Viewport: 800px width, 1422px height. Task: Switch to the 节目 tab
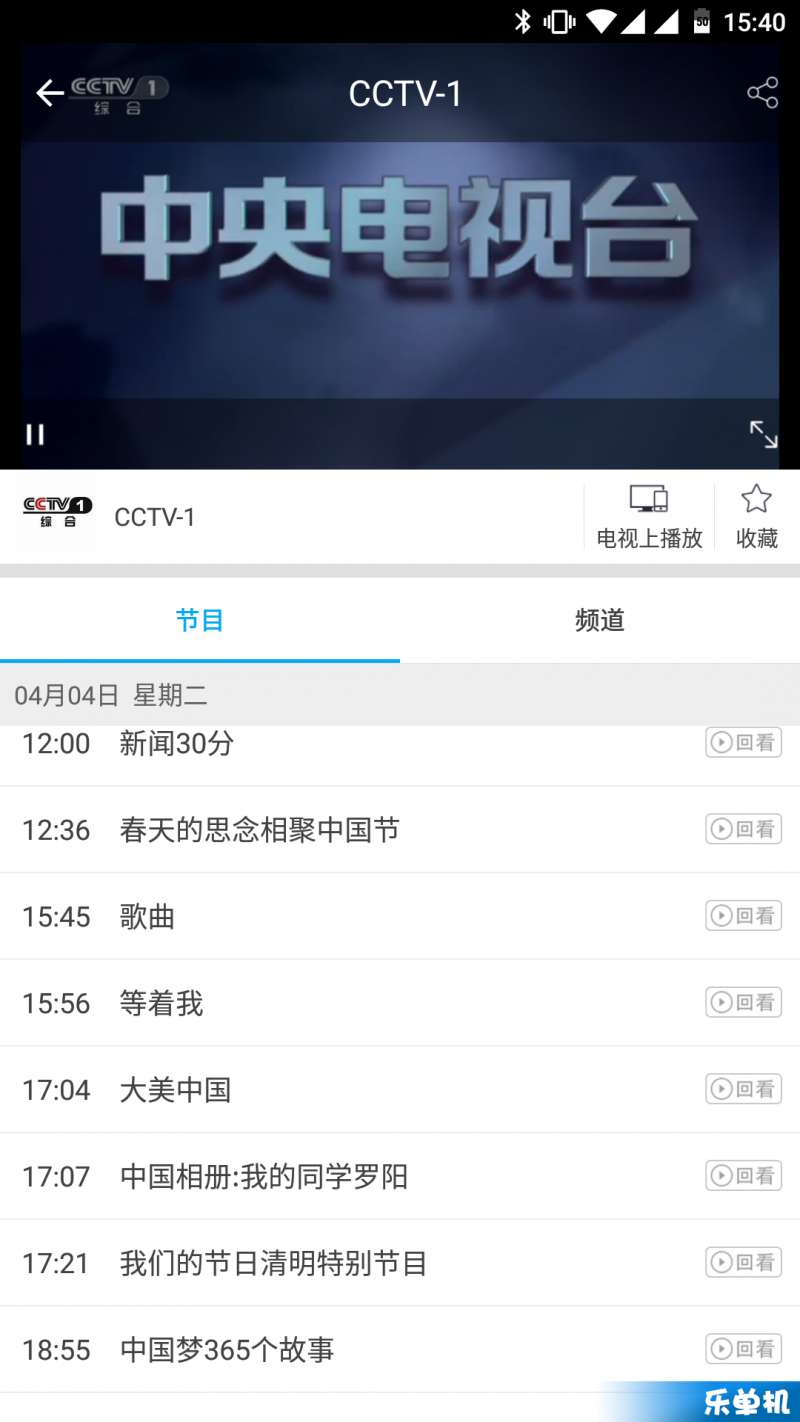click(200, 620)
